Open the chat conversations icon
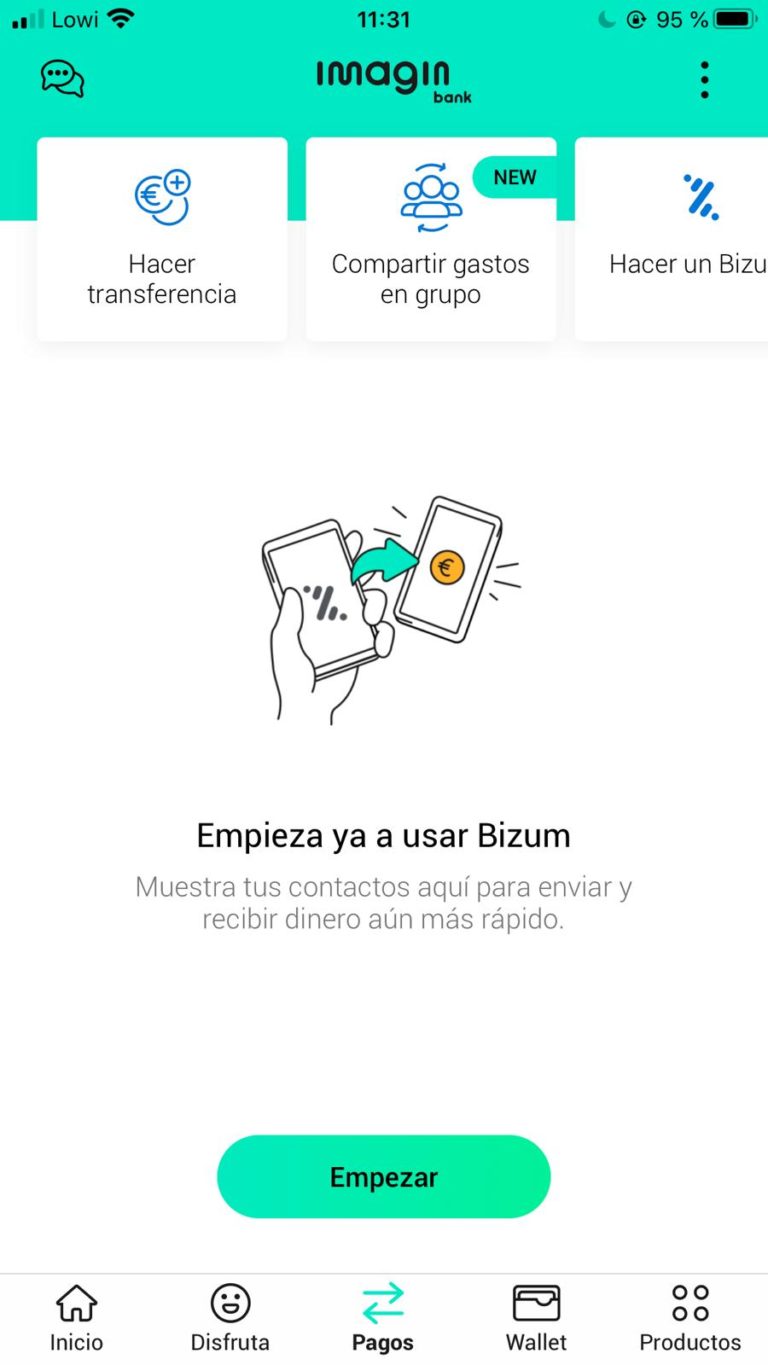The height and width of the screenshot is (1365, 768). point(60,77)
